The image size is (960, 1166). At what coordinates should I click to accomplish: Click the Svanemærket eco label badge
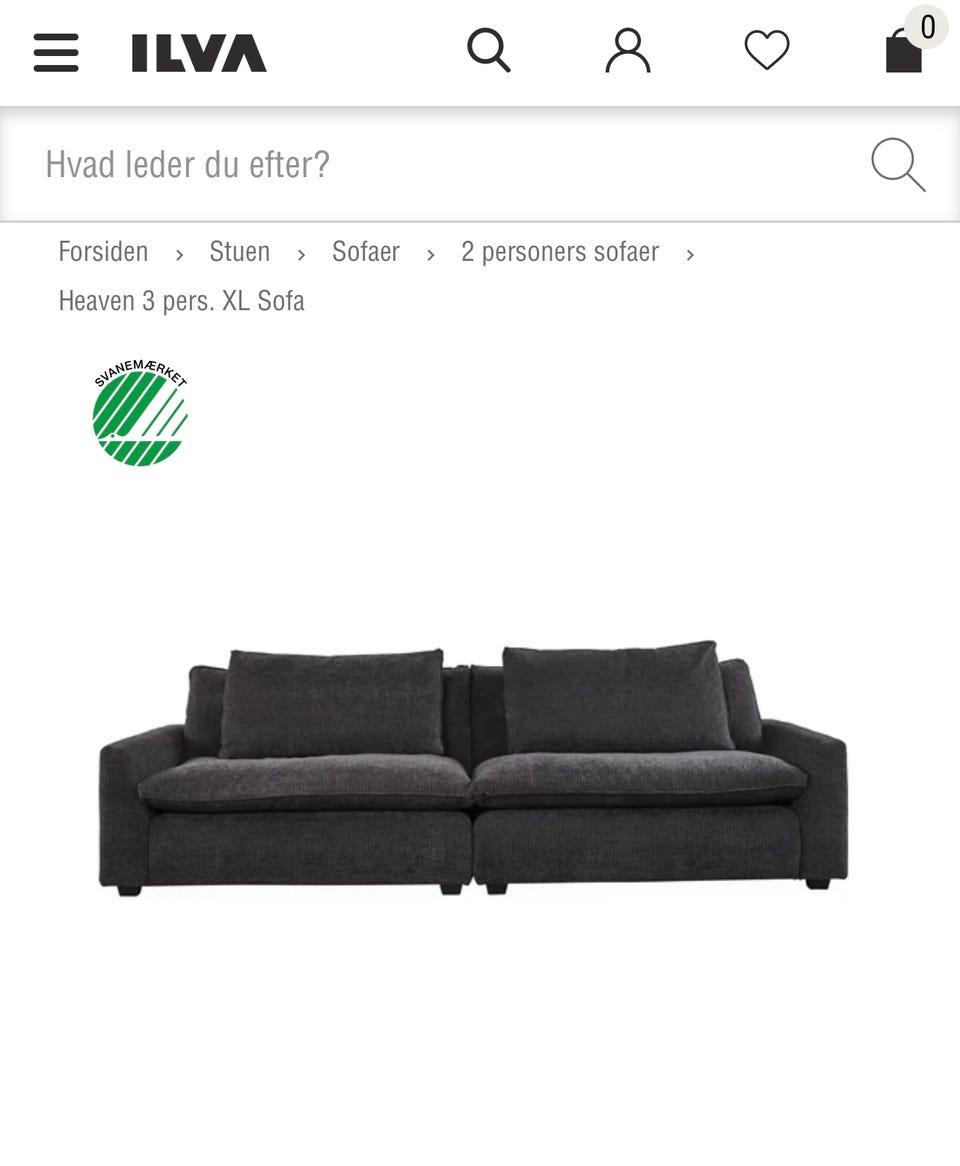(x=140, y=411)
